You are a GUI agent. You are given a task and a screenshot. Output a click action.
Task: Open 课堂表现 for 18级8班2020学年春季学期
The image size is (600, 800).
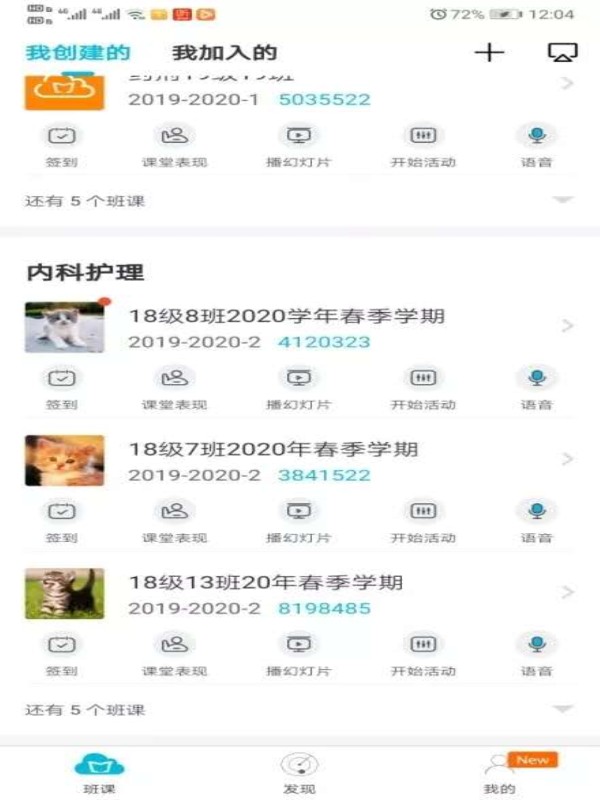pyautogui.click(x=175, y=388)
